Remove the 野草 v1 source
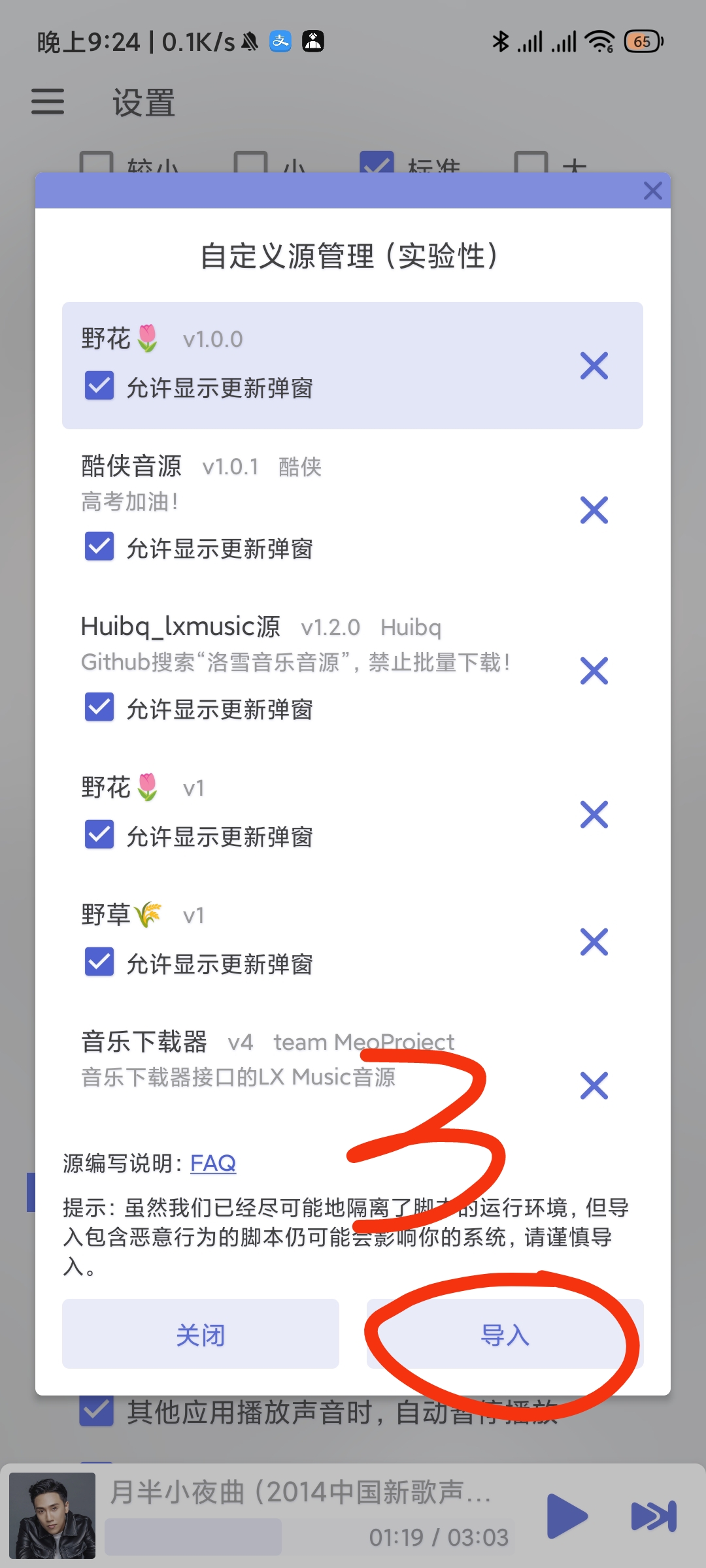This screenshot has height=1568, width=706. 594,942
